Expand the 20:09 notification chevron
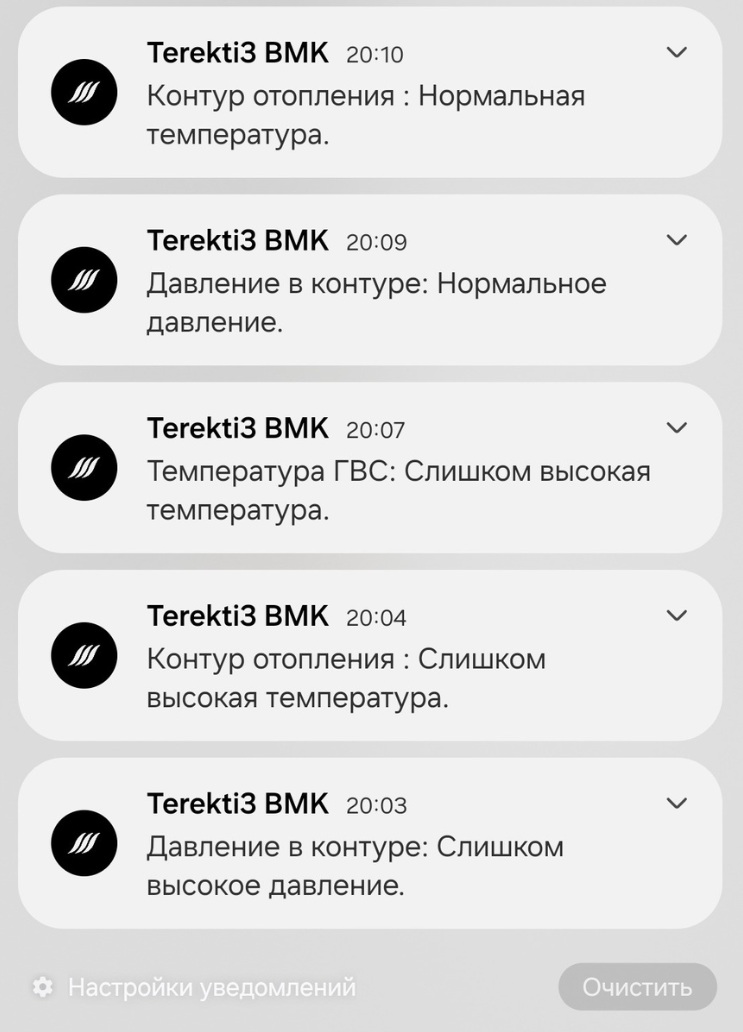Image resolution: width=743 pixels, height=1032 pixels. click(x=677, y=240)
